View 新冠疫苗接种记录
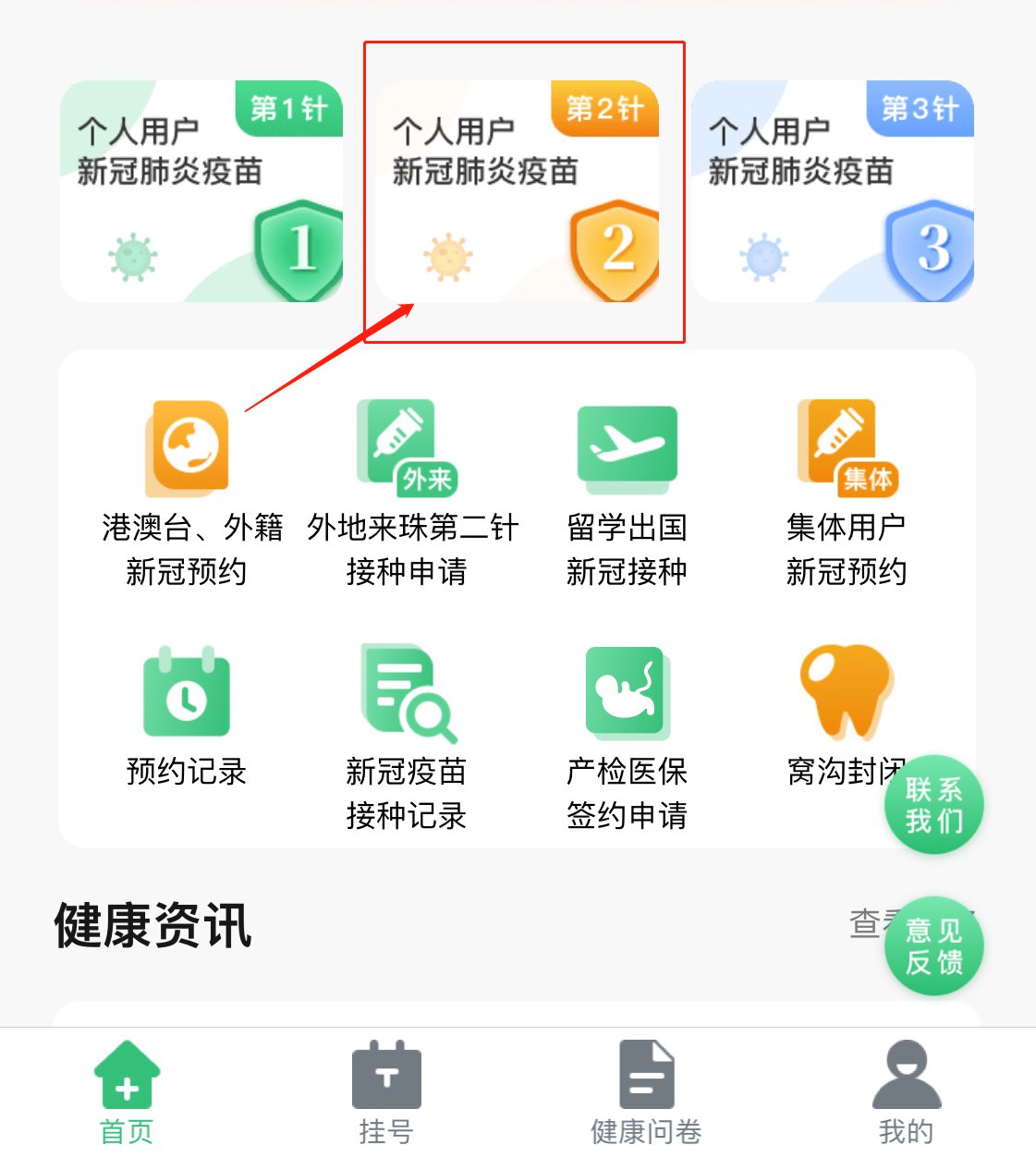Screen dimensions: 1036x1170 [x=408, y=735]
